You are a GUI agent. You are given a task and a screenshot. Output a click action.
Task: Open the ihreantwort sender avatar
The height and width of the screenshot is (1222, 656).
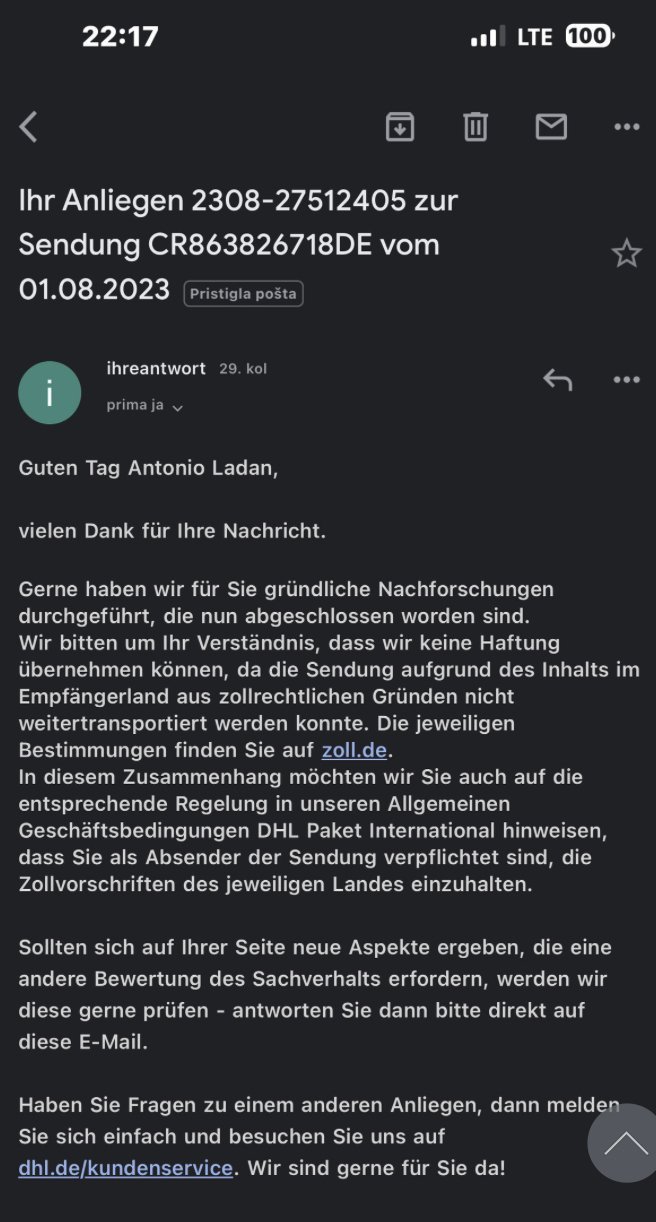click(x=50, y=392)
